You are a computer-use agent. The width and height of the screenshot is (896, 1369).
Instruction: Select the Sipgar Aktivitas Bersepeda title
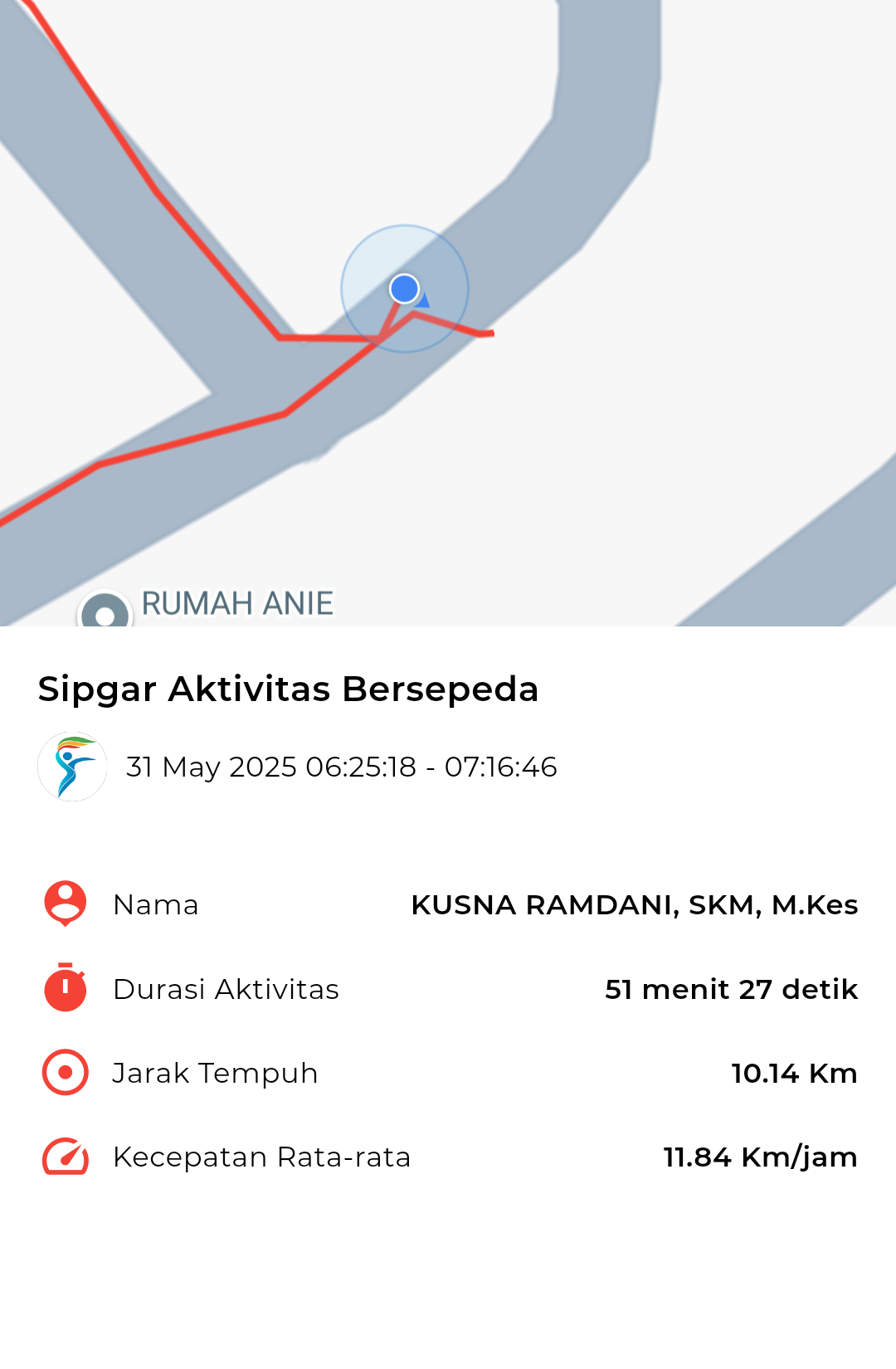287,688
